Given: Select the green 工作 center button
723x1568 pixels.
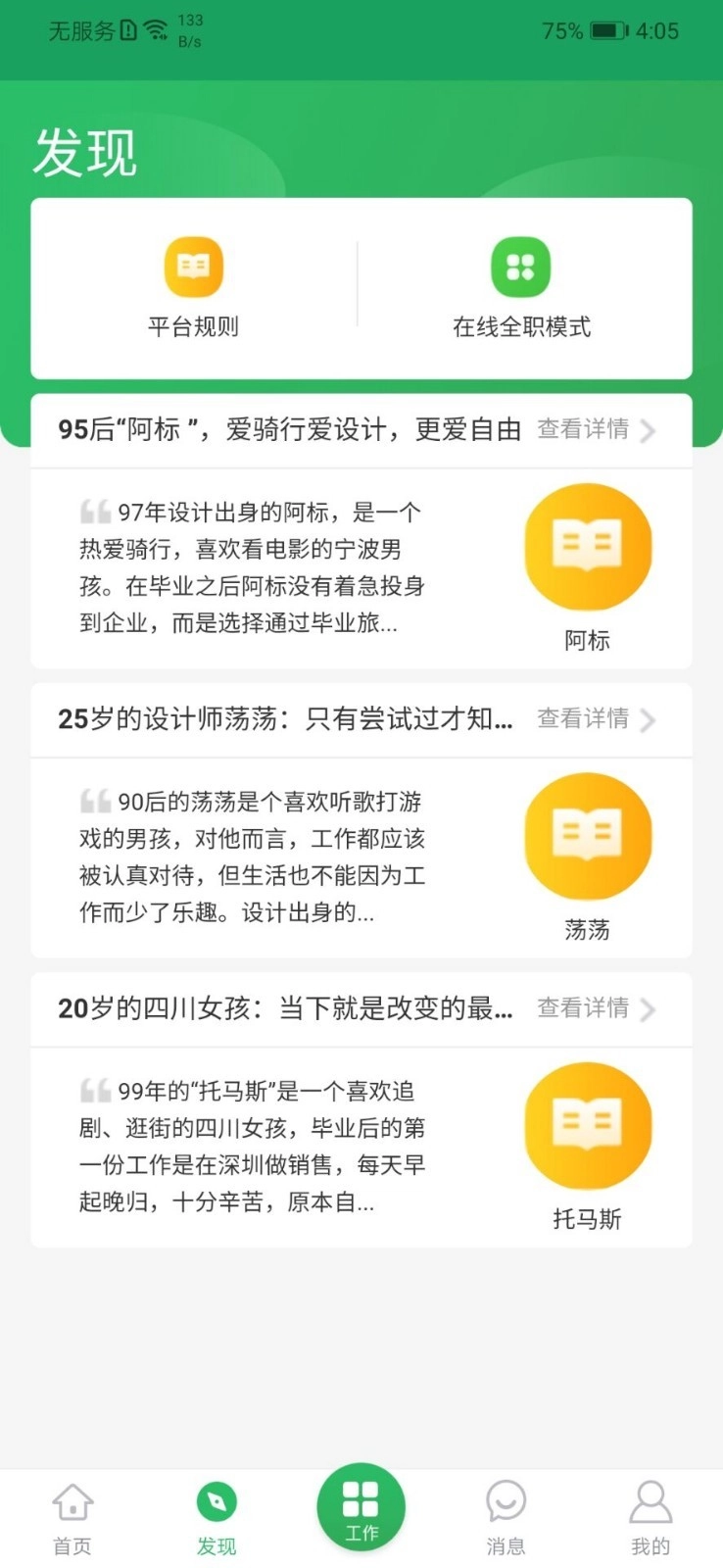Looking at the screenshot, I should (x=361, y=1506).
